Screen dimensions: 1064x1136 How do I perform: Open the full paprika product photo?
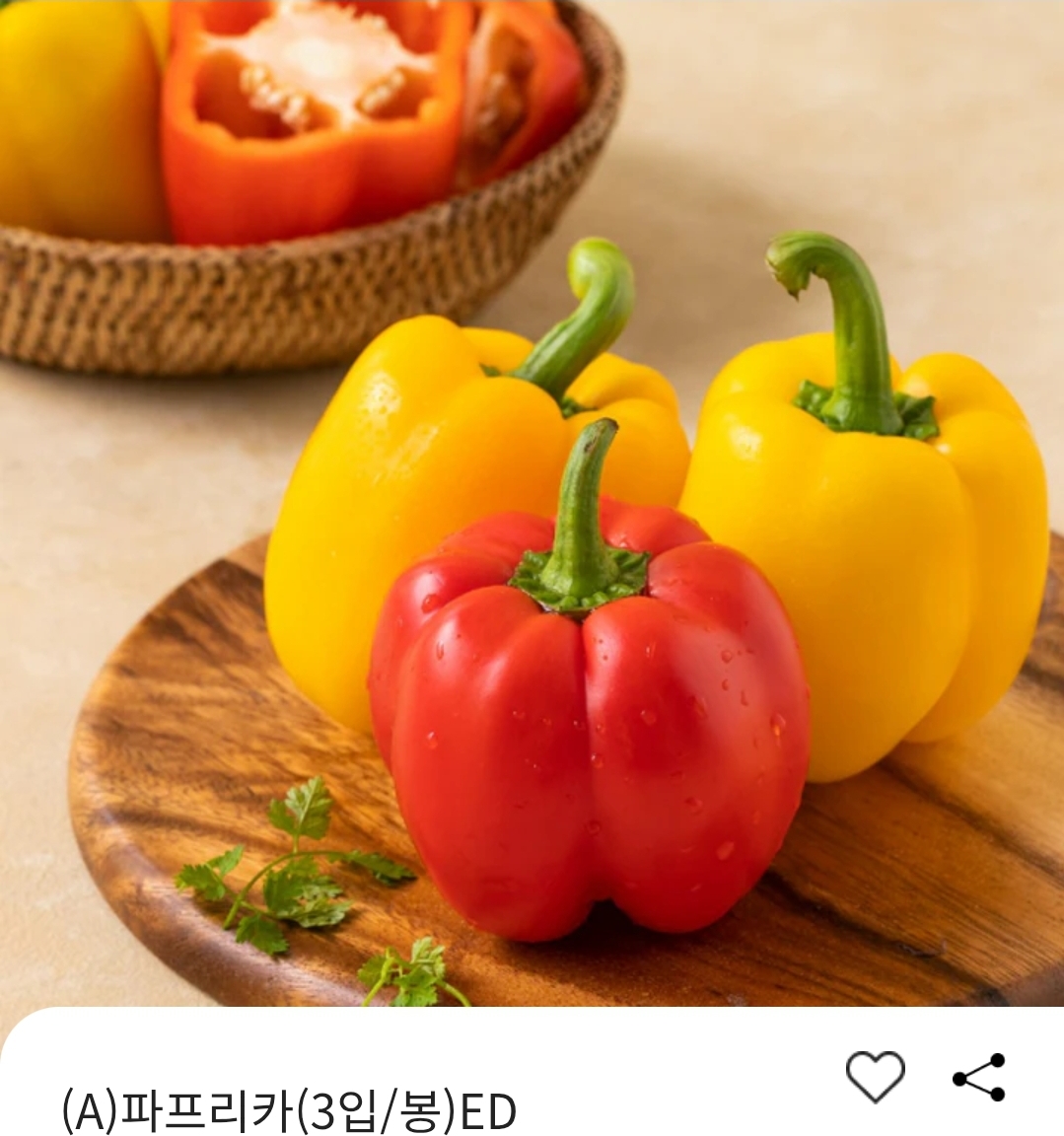click(532, 493)
